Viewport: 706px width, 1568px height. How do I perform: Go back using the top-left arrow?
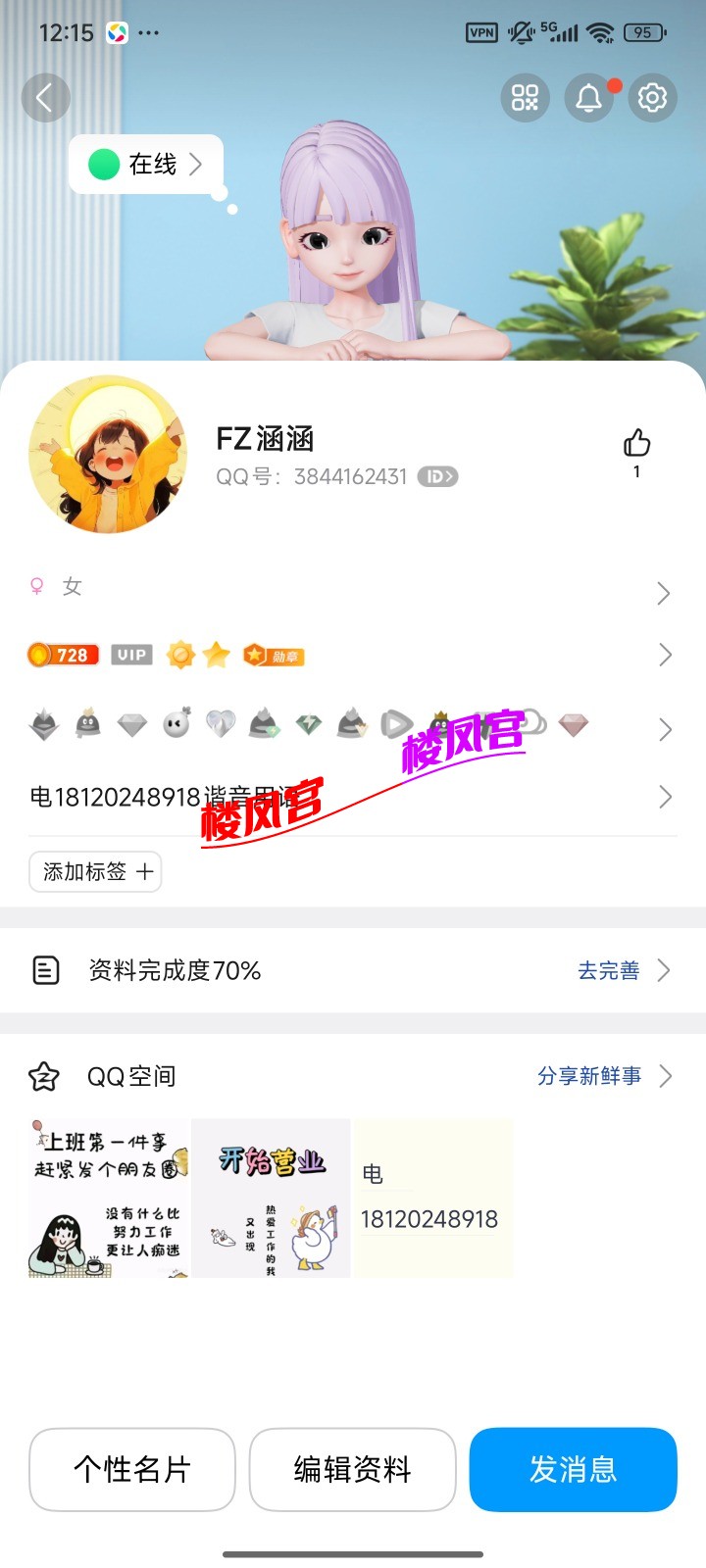click(x=44, y=98)
